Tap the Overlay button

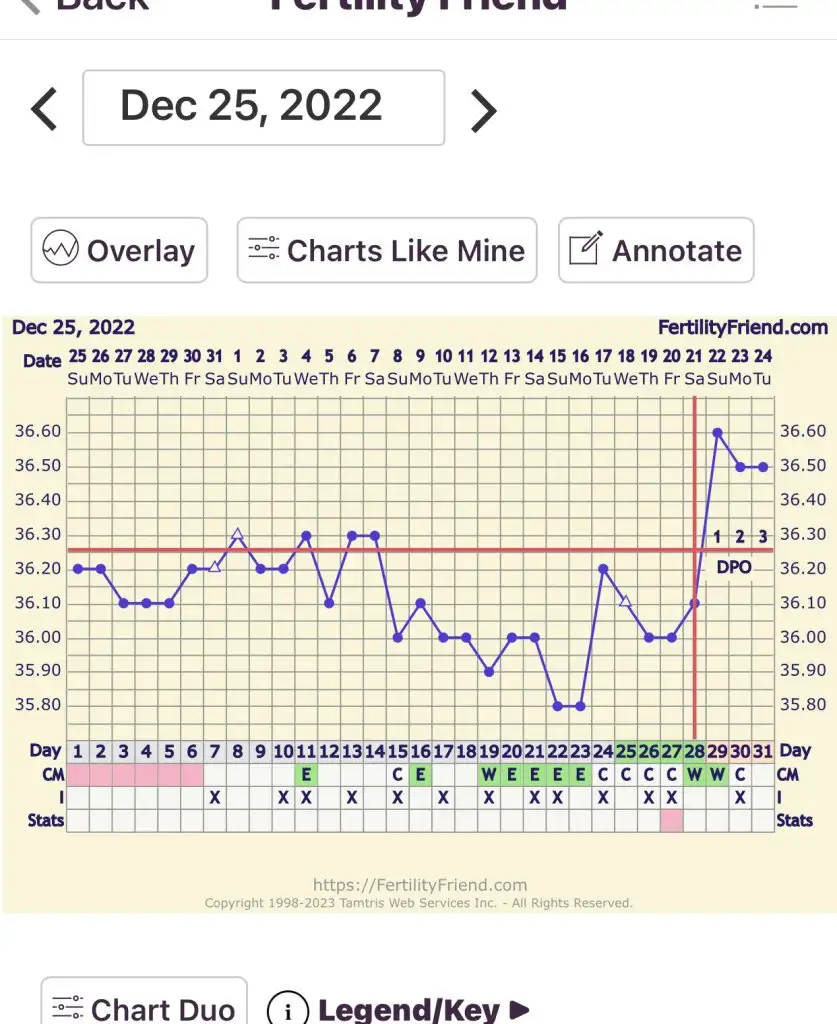pyautogui.click(x=119, y=250)
